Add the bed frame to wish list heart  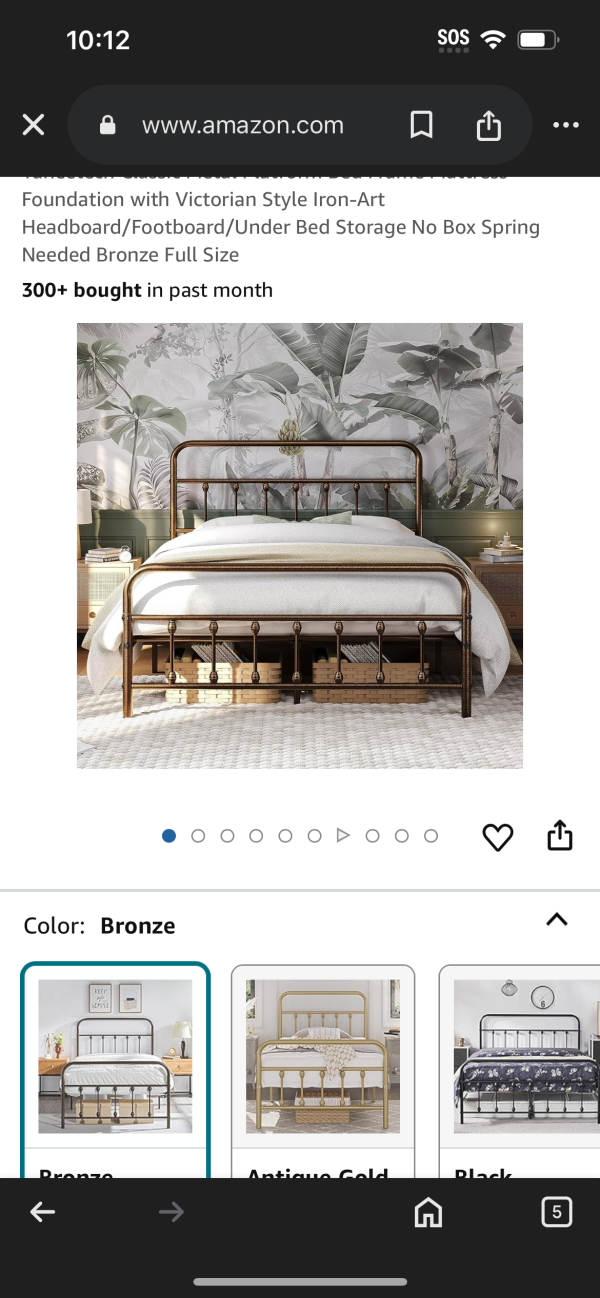click(497, 836)
